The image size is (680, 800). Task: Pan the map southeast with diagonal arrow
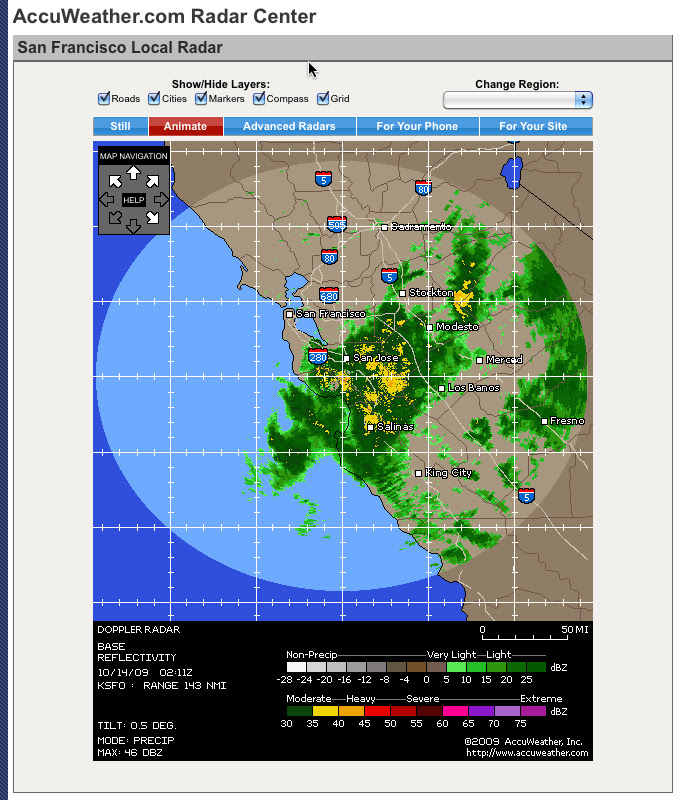152,218
